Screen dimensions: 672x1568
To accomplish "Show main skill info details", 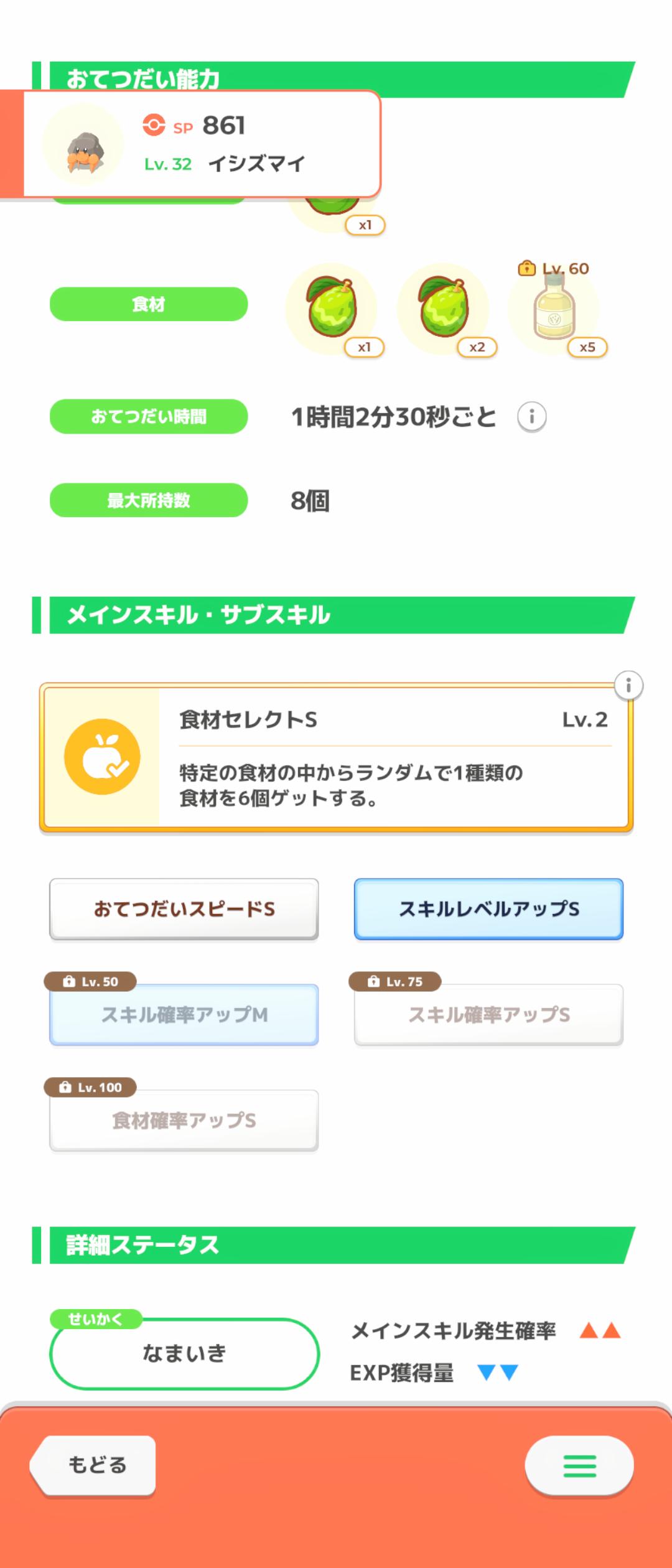I will click(628, 686).
